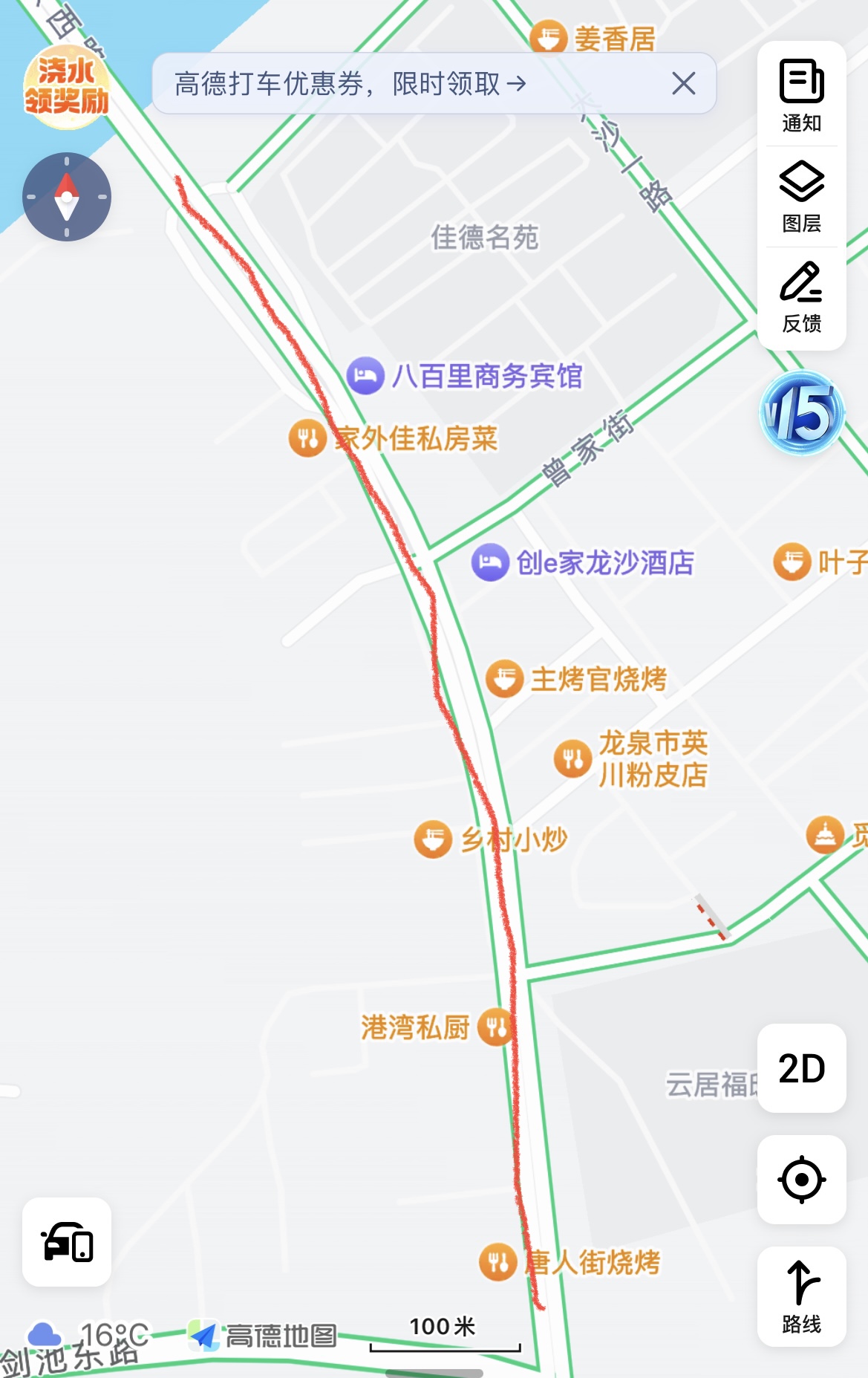Switch the map view with 2D button
This screenshot has height=1378, width=868.
tap(801, 1068)
